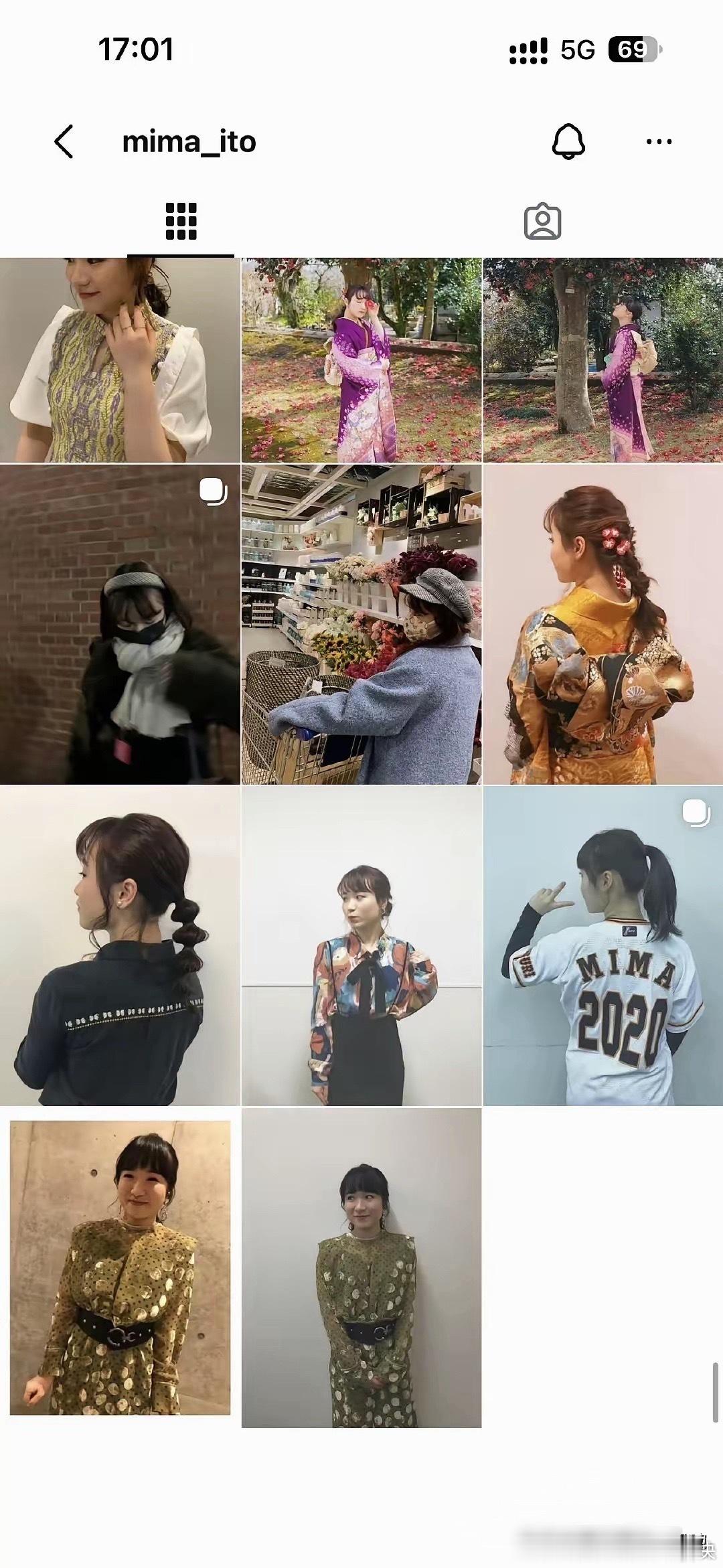Open the gold dress concrete wall post

point(120,1268)
